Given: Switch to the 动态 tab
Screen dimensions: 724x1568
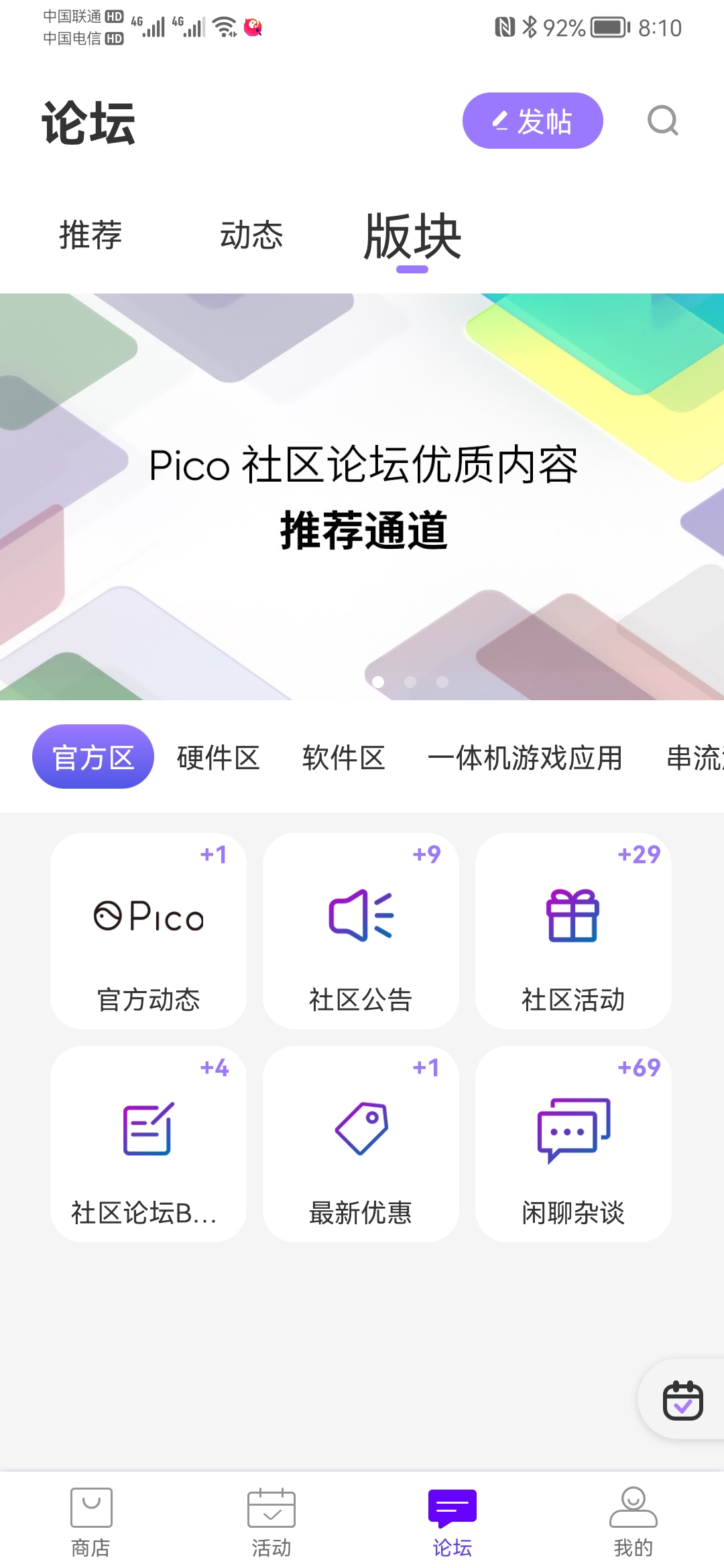Looking at the screenshot, I should 251,236.
